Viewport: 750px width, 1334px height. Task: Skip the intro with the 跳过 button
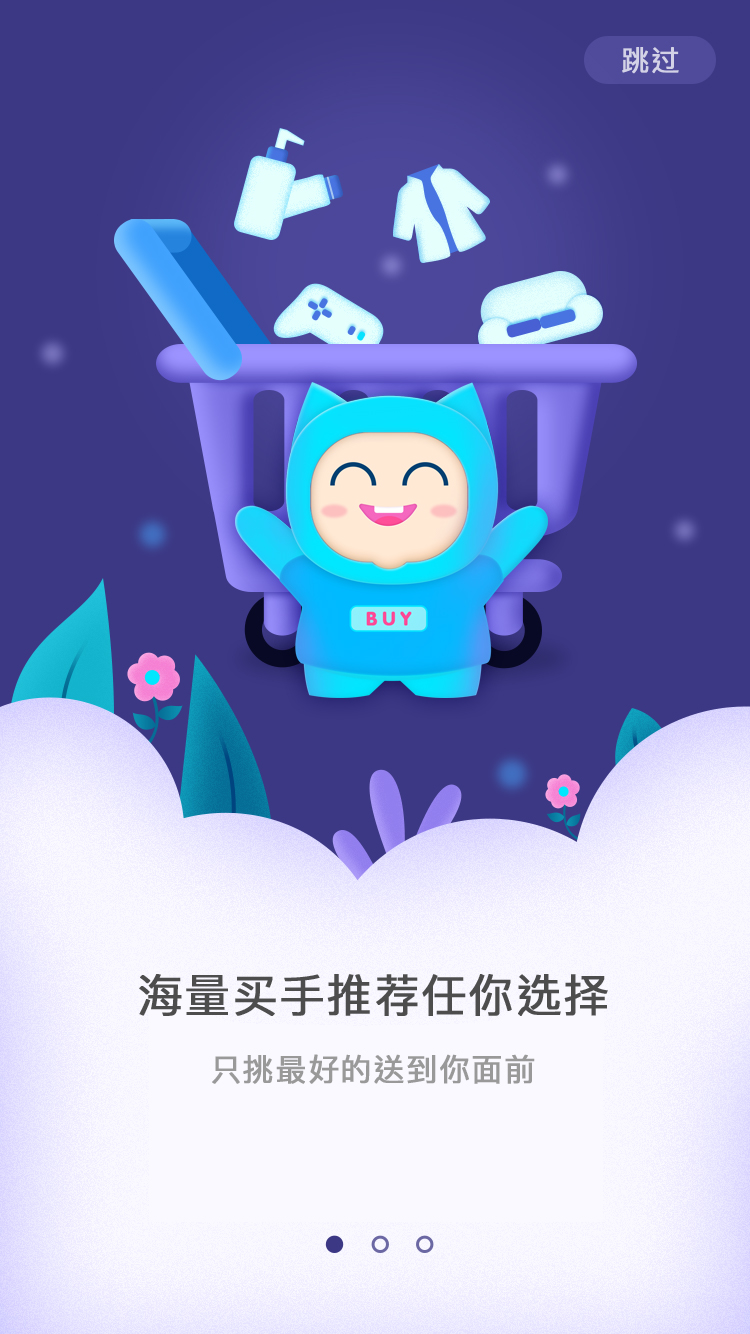[650, 60]
